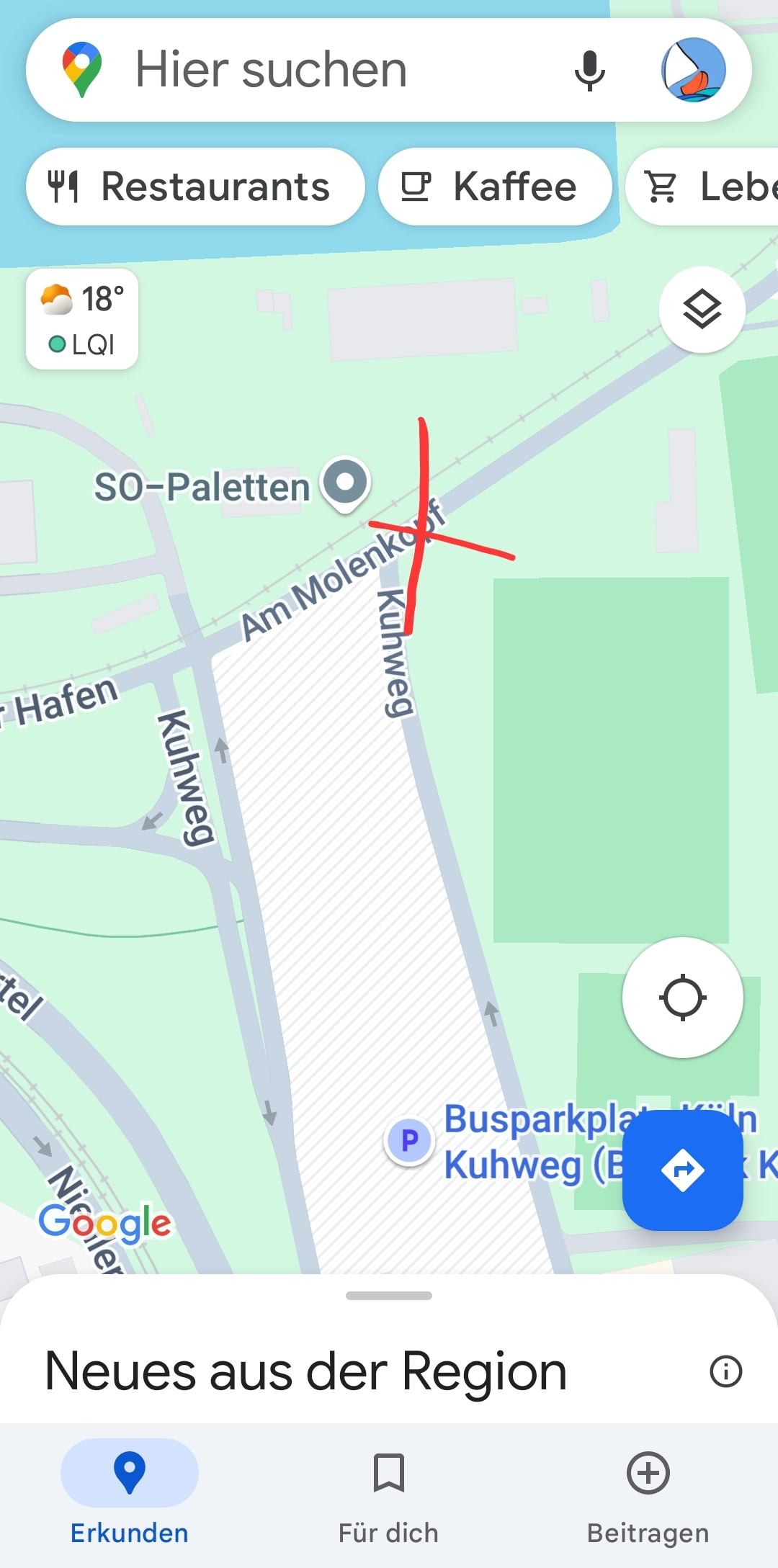Open the account profile picture
The height and width of the screenshot is (1568, 778).
(x=693, y=70)
